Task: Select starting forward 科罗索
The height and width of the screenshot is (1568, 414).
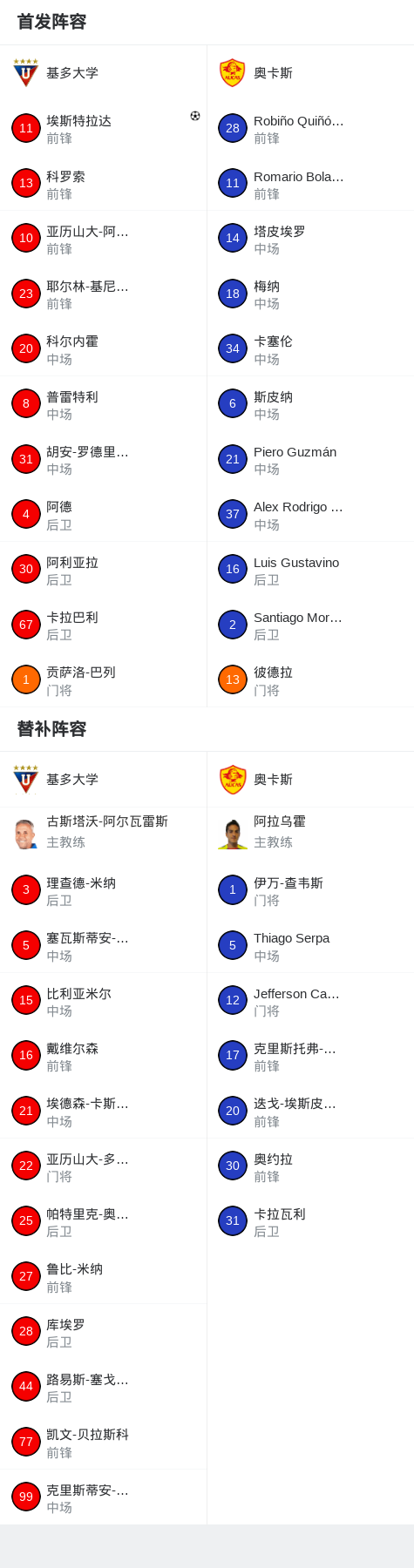Action: [x=103, y=184]
